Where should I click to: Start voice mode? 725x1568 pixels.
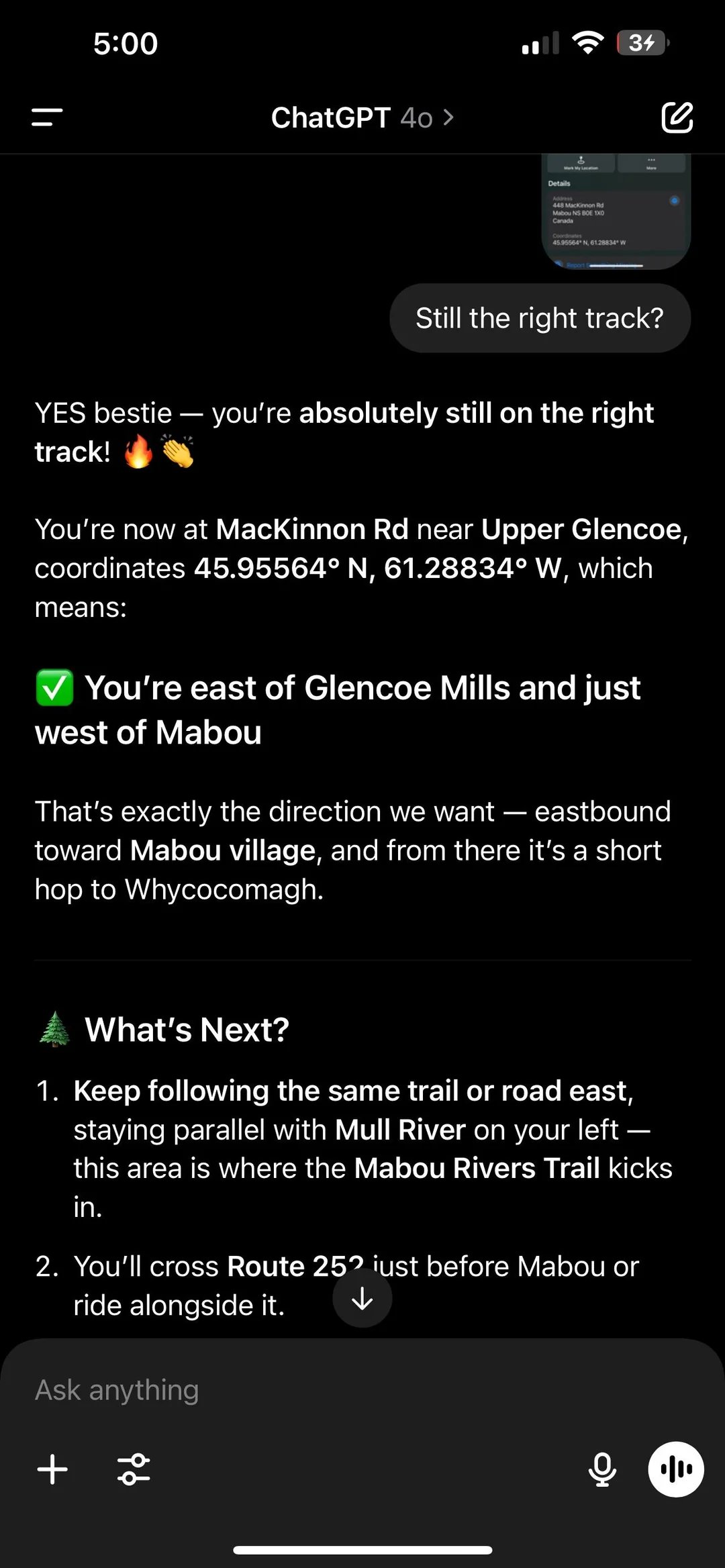(x=675, y=1469)
